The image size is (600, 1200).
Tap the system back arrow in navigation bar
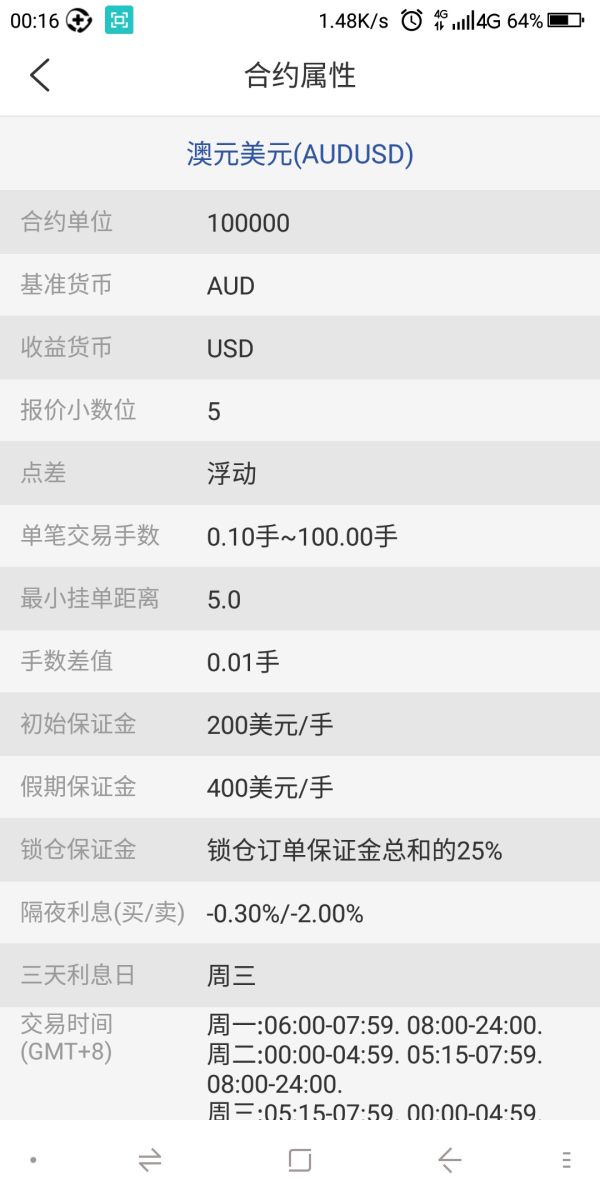pos(450,1160)
